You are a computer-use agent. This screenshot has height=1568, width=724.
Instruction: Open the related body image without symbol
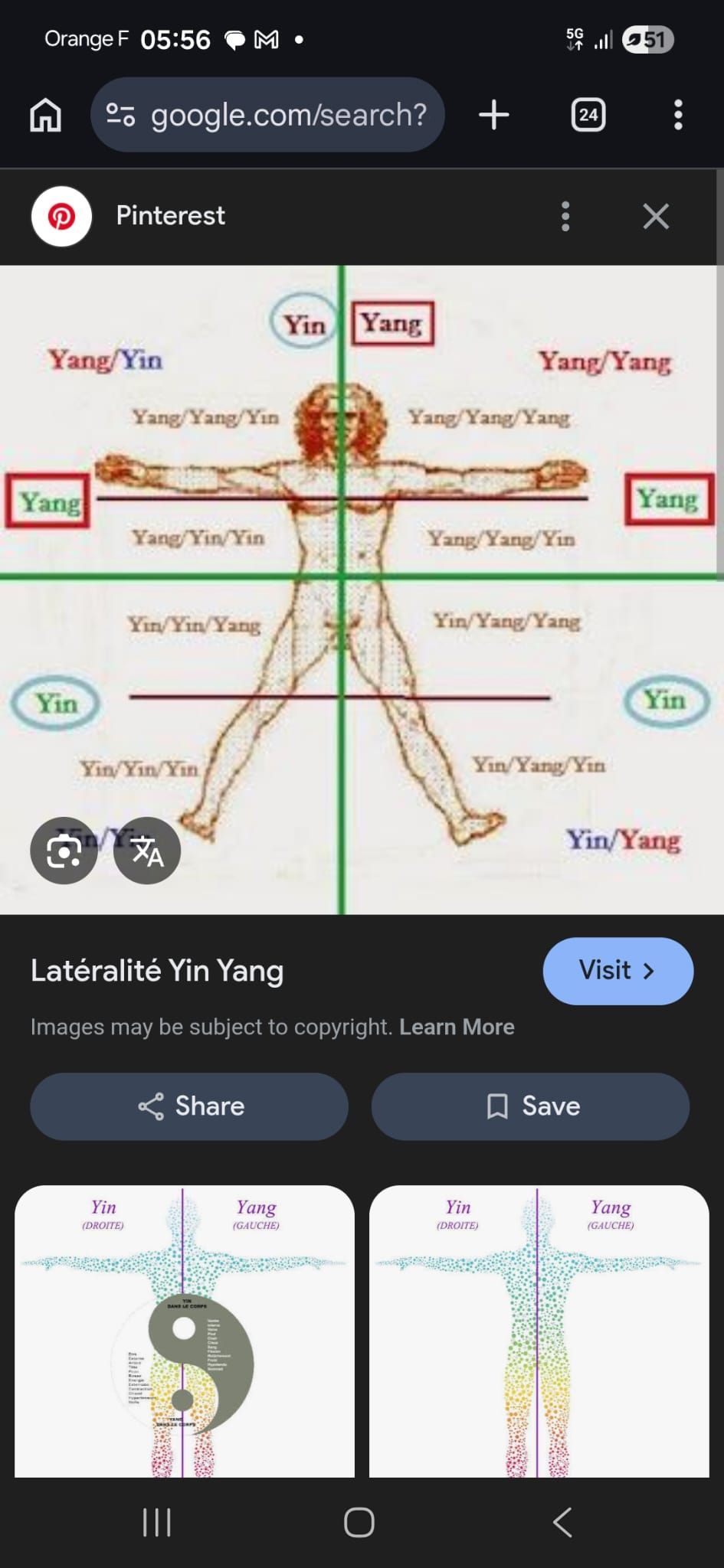(x=539, y=1331)
